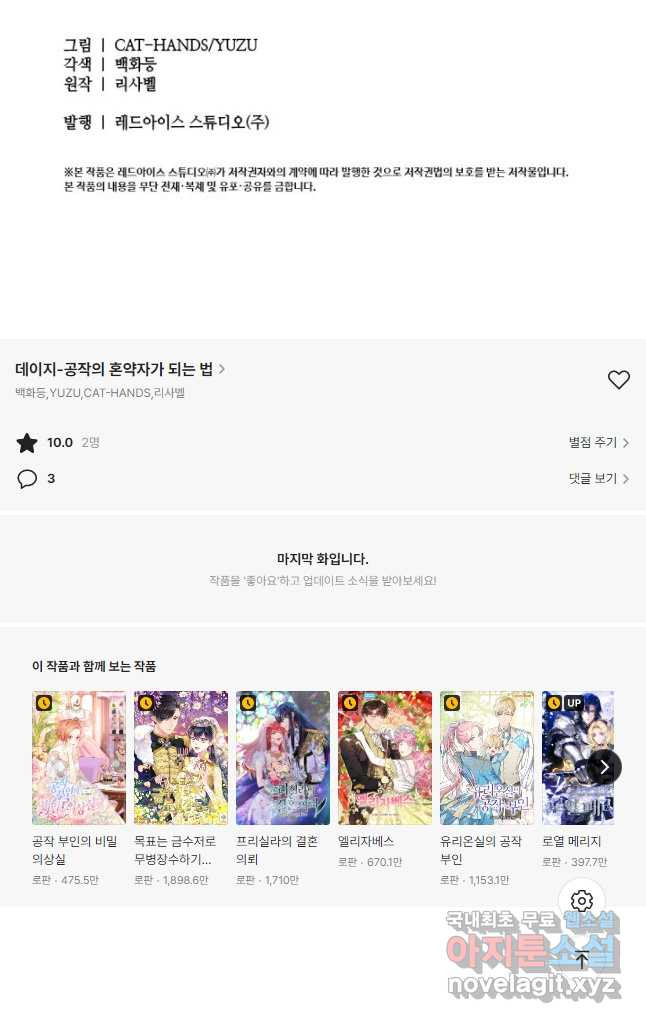Jump to top with the up arrow
Image resolution: width=646 pixels, height=1023 pixels.
[582, 959]
